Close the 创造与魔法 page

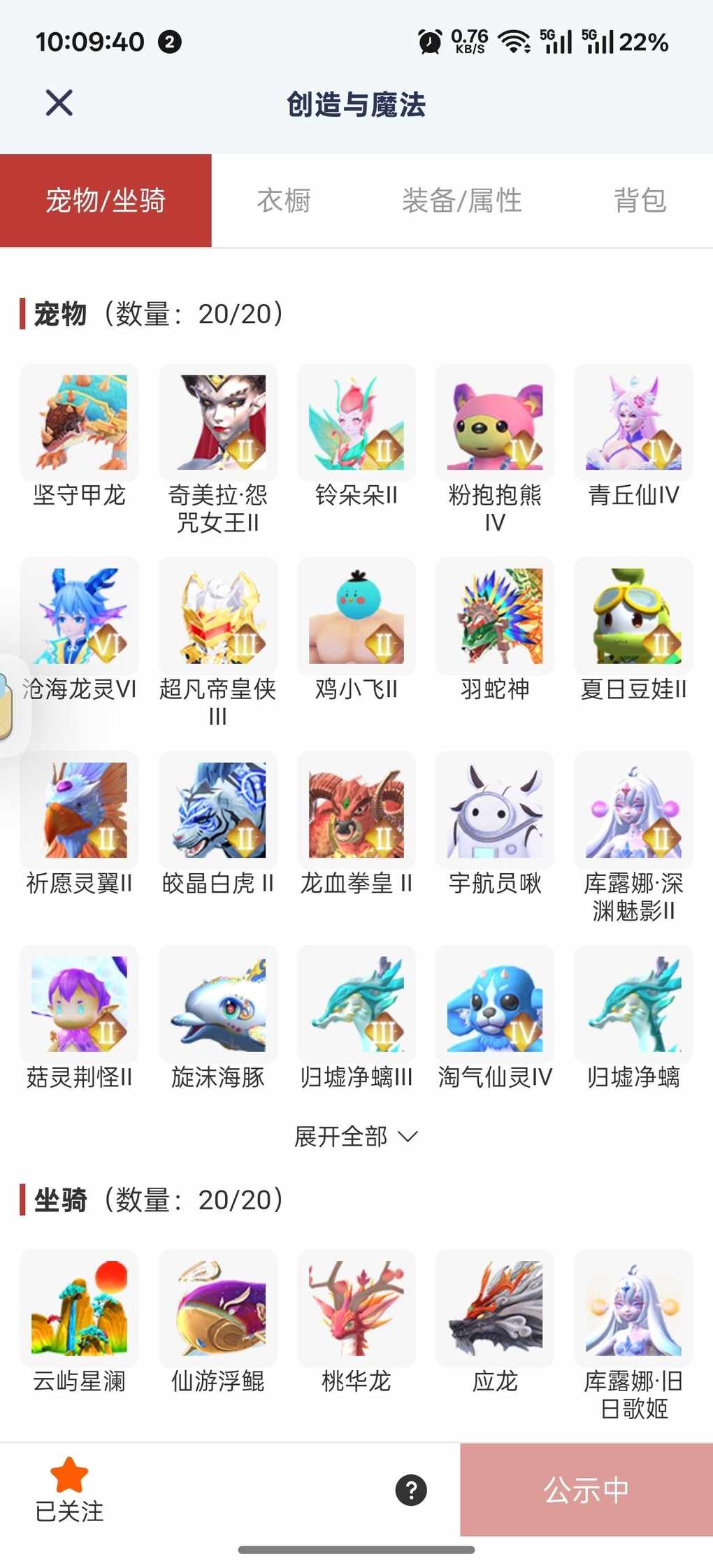click(x=59, y=103)
